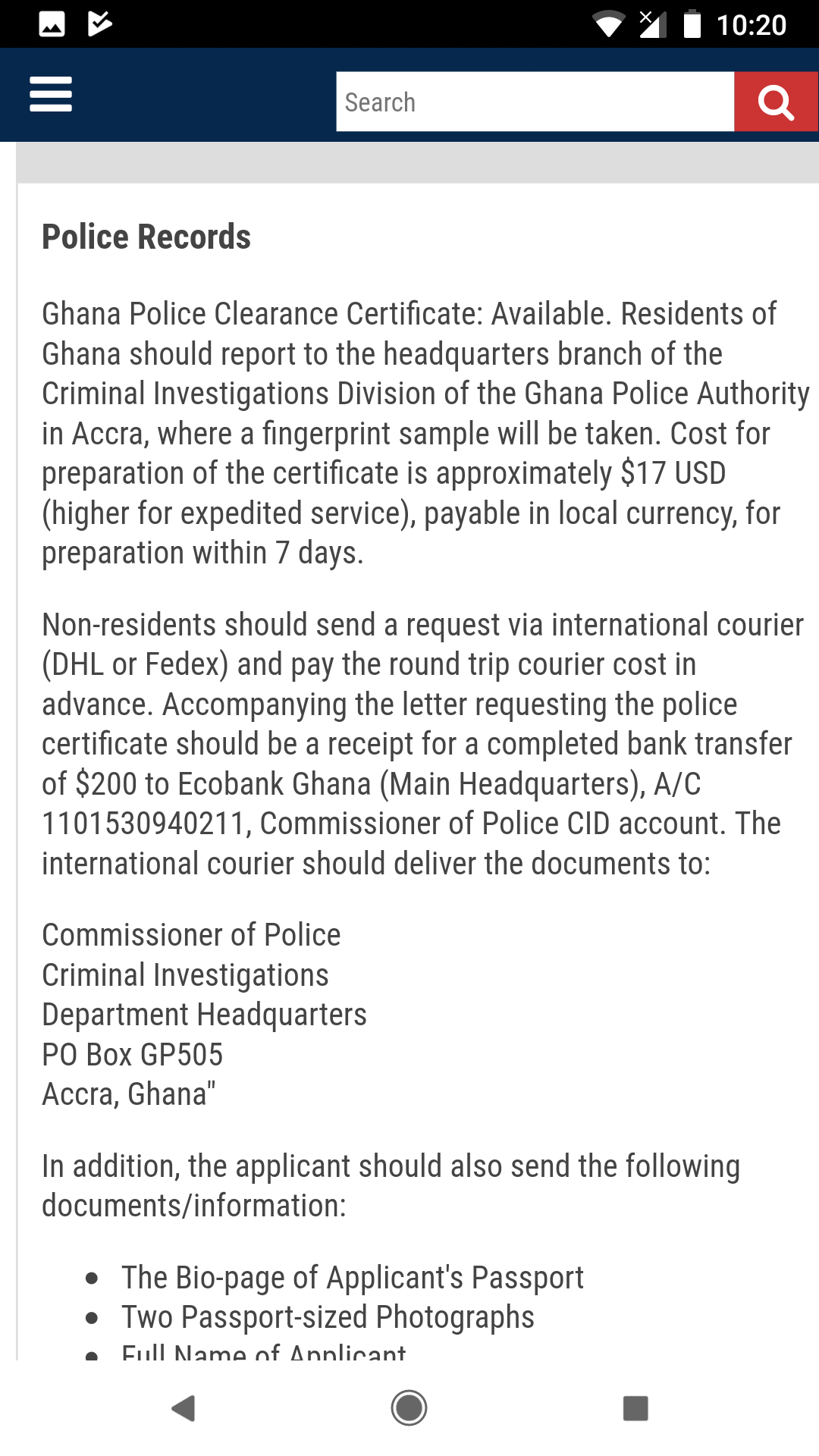Go back using the system back button
The image size is (819, 1456).
[184, 1408]
